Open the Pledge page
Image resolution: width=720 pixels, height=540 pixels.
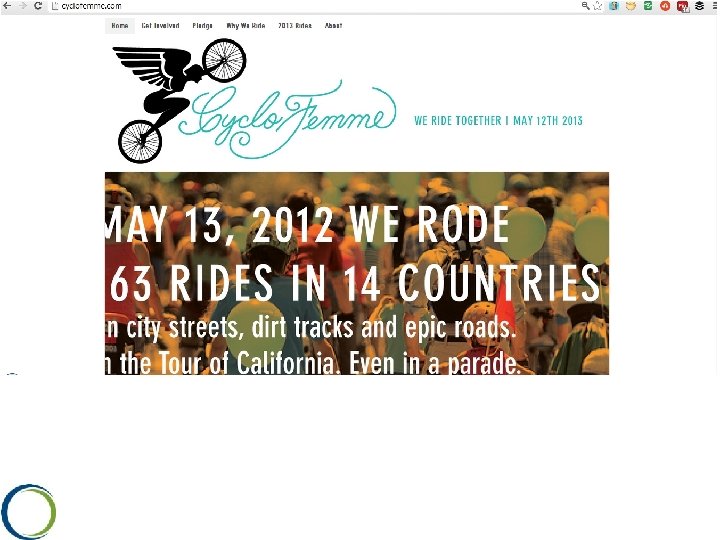[203, 26]
